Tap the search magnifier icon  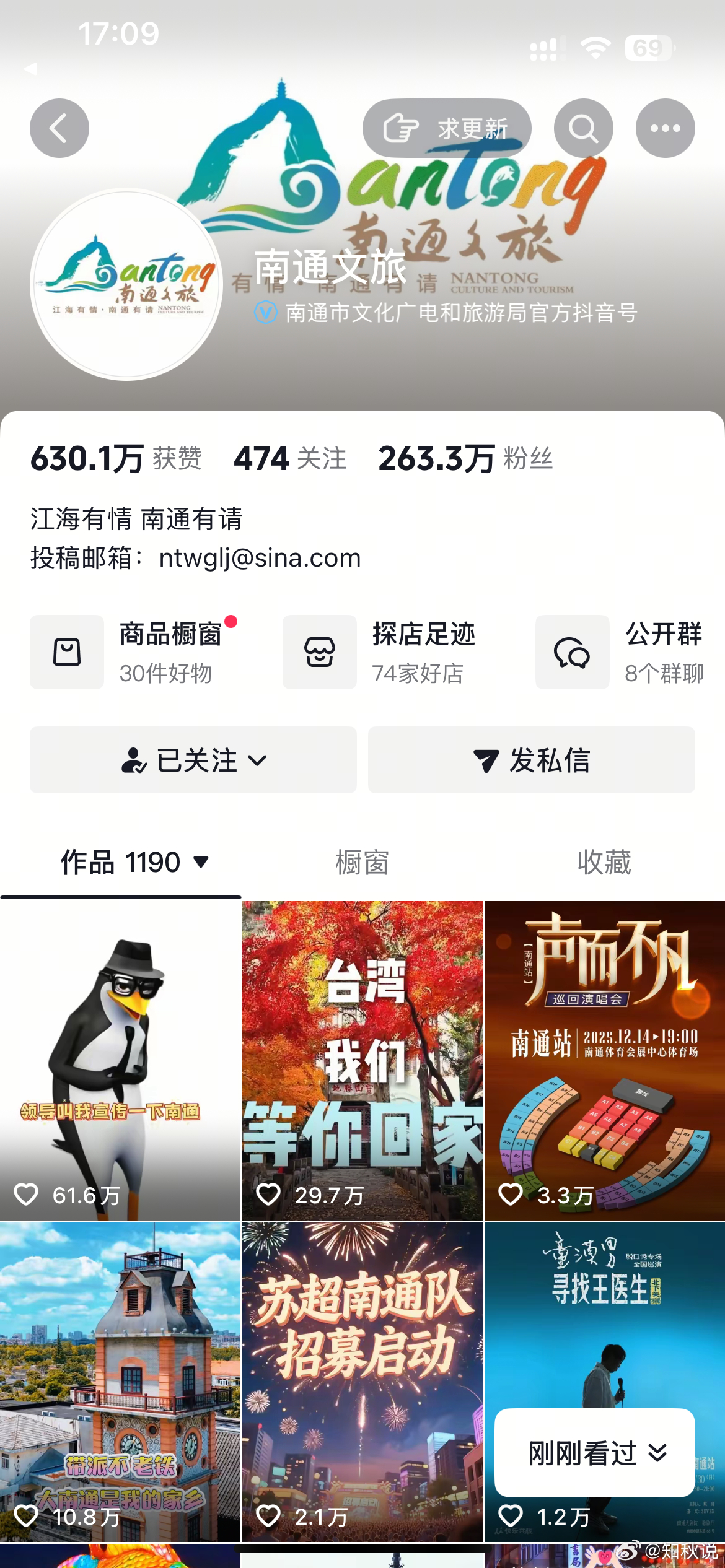pyautogui.click(x=583, y=128)
